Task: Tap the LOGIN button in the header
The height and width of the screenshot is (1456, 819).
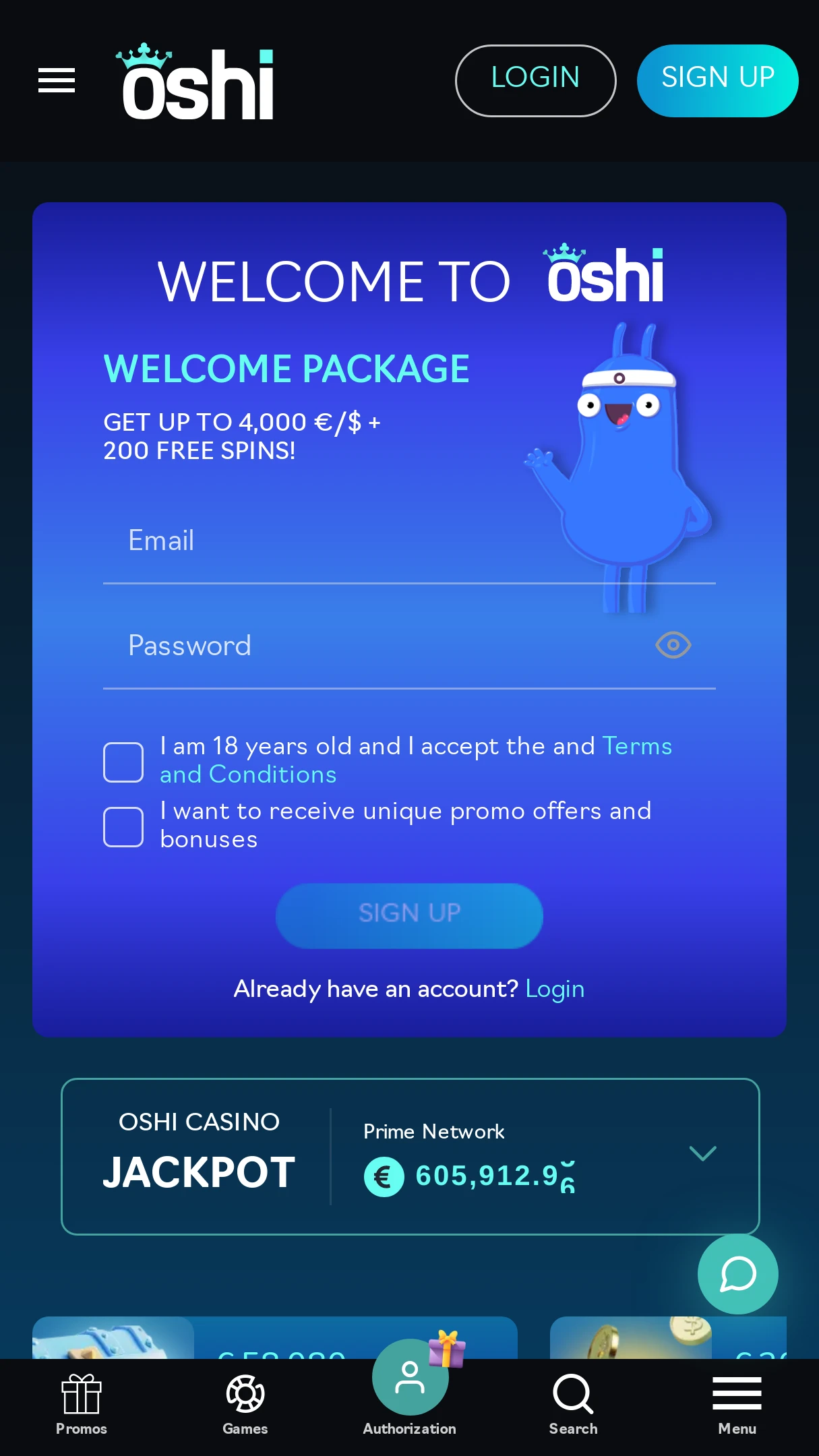Action: 535,81
